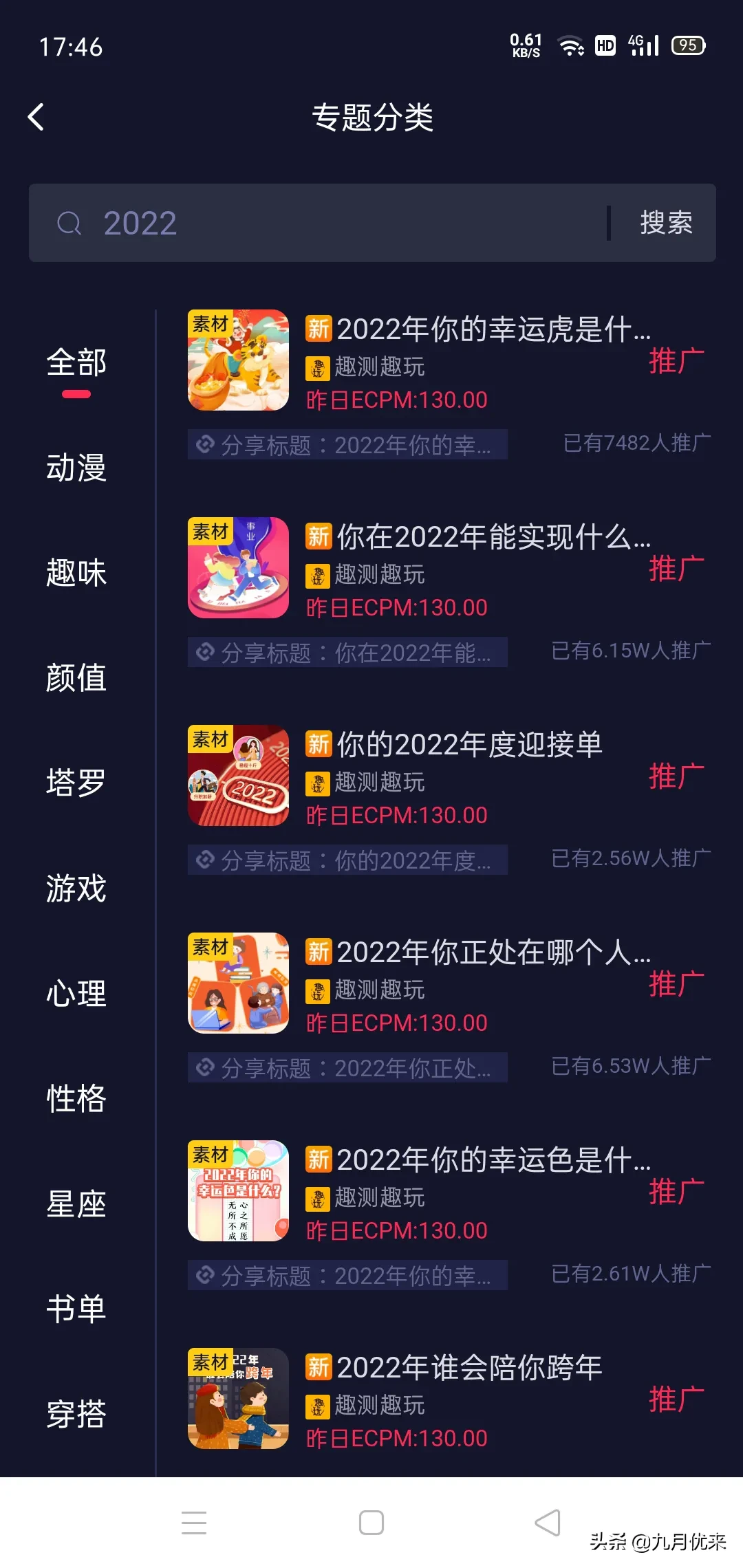Switch to the 趣味 category
Screen dimensions: 743x1568
pos(76,573)
